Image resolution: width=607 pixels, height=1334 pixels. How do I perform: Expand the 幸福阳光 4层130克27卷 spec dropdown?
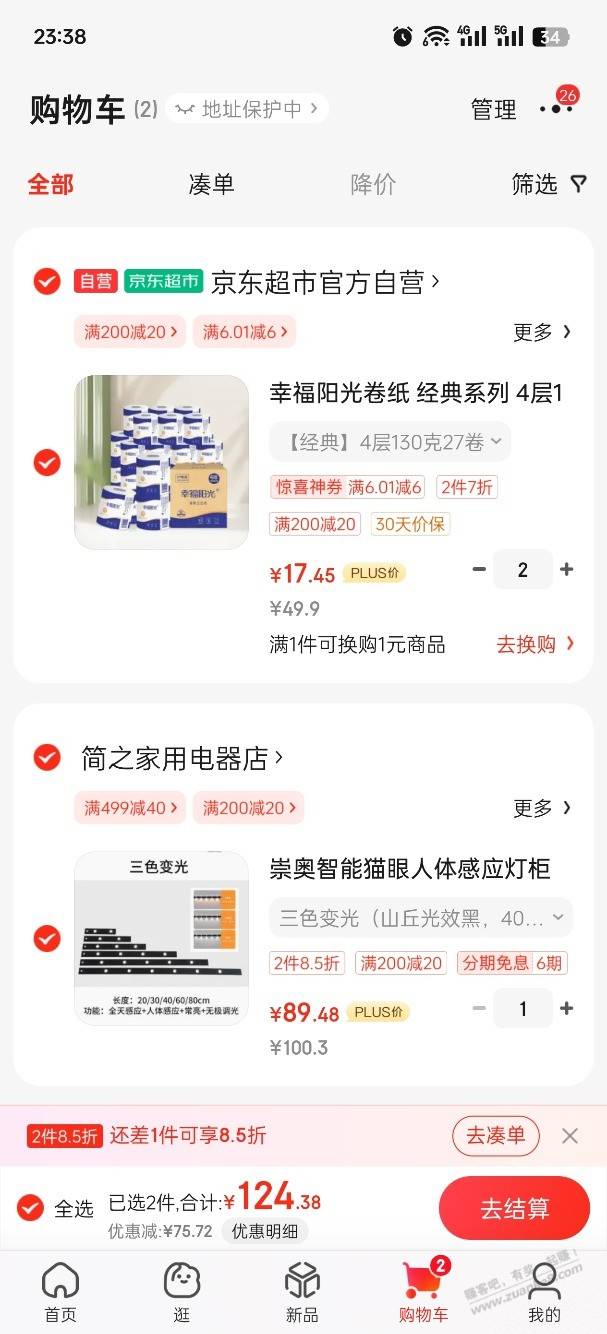click(x=390, y=441)
